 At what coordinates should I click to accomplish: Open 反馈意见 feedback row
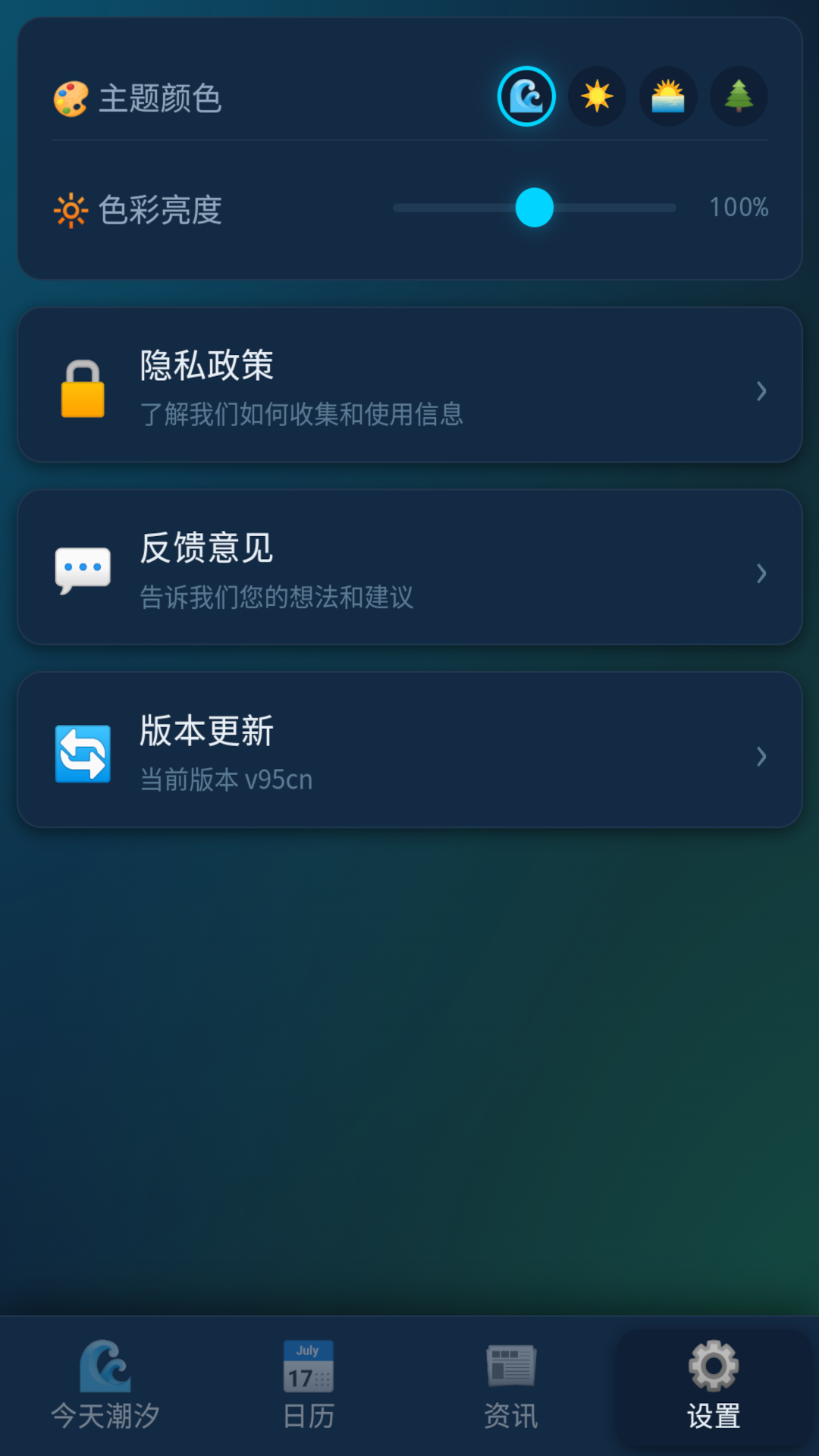point(409,568)
